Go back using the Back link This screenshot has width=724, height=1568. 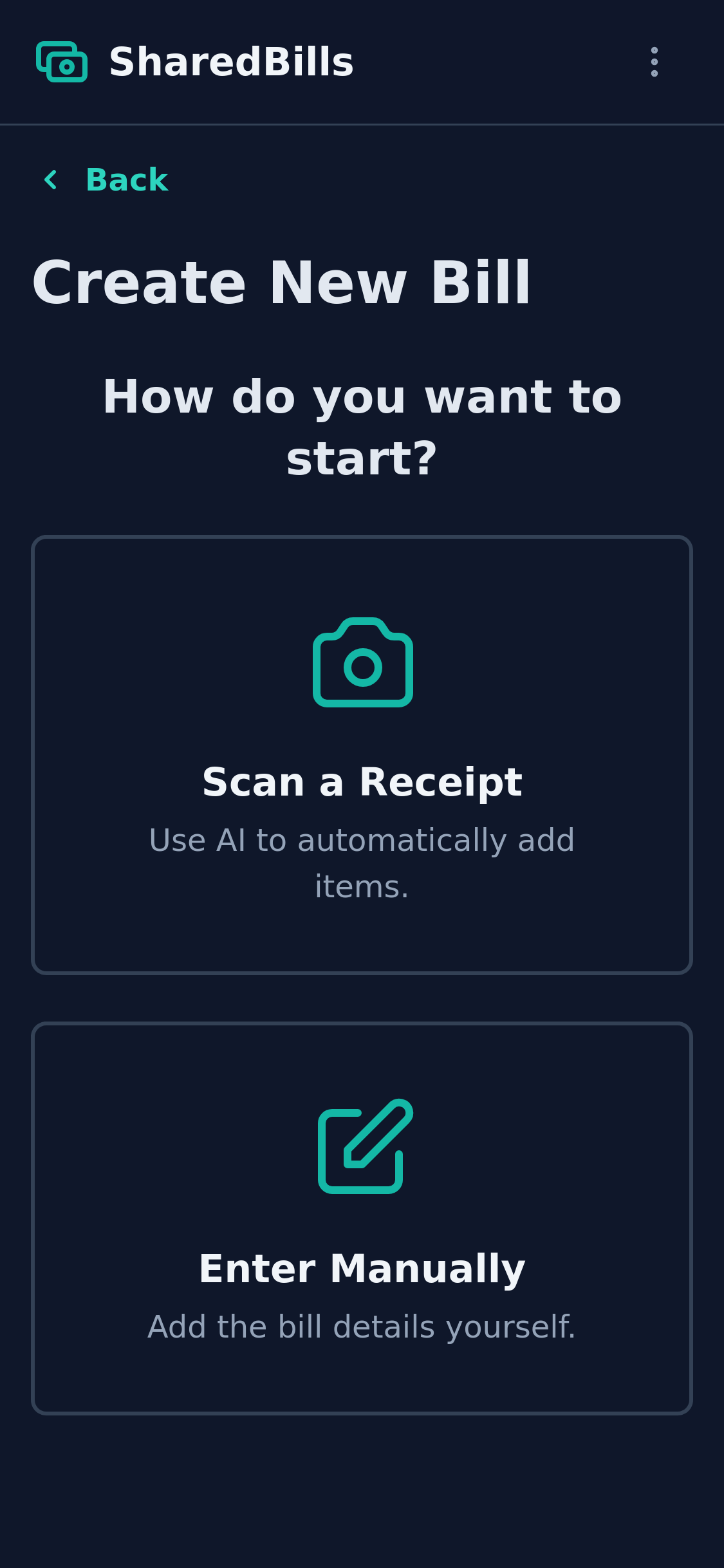[106, 180]
